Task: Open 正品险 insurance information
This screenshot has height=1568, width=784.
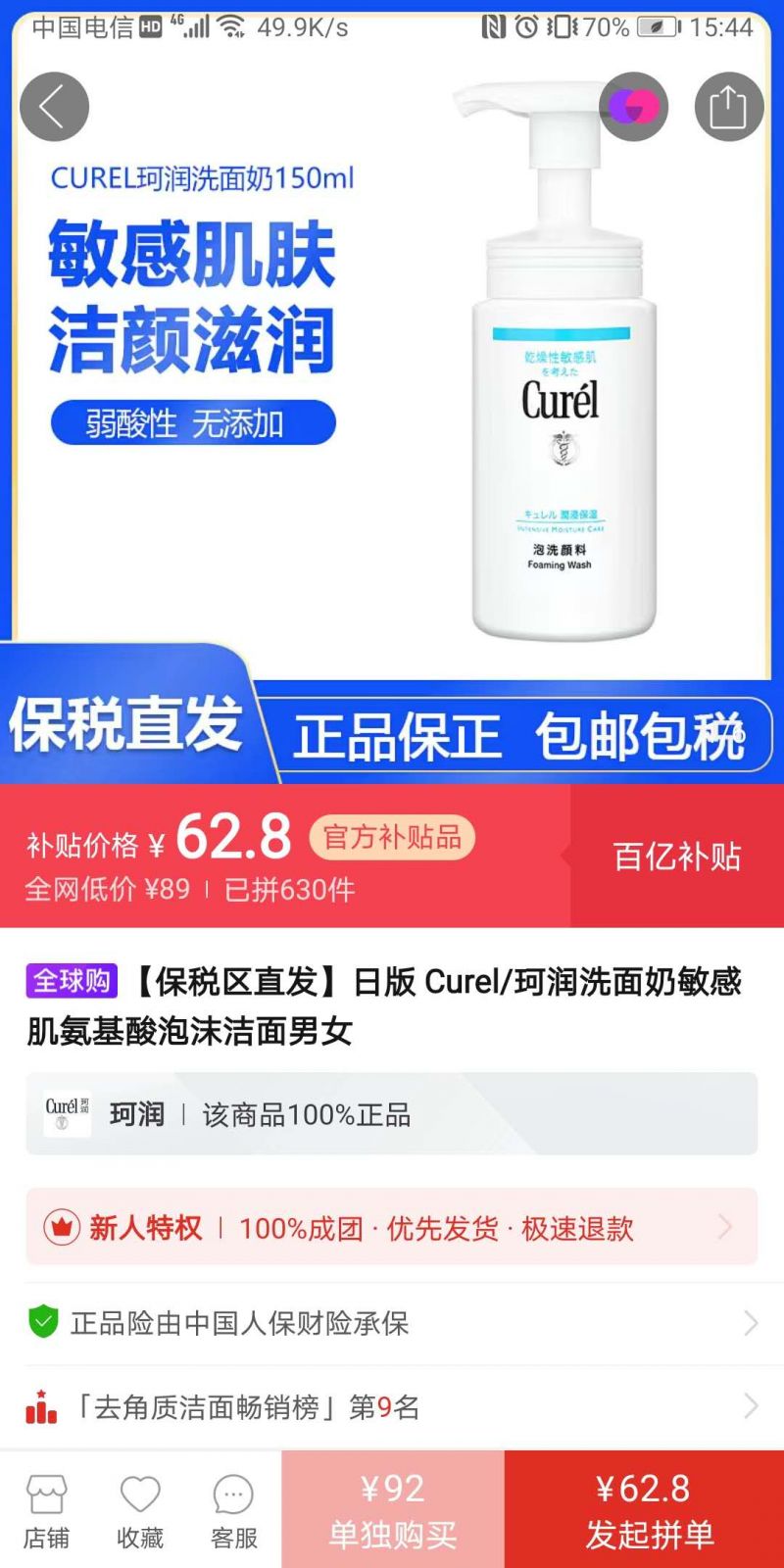Action: coord(392,1323)
